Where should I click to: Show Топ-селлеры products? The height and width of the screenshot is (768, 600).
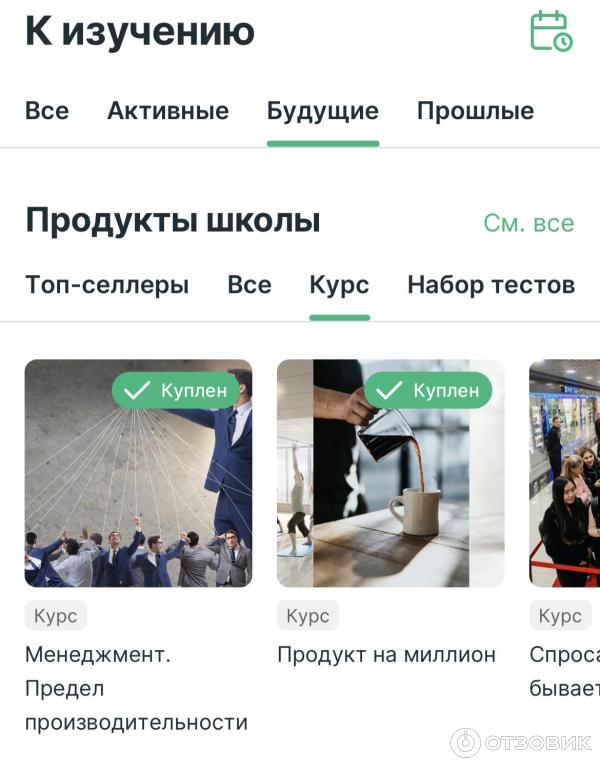(x=107, y=285)
